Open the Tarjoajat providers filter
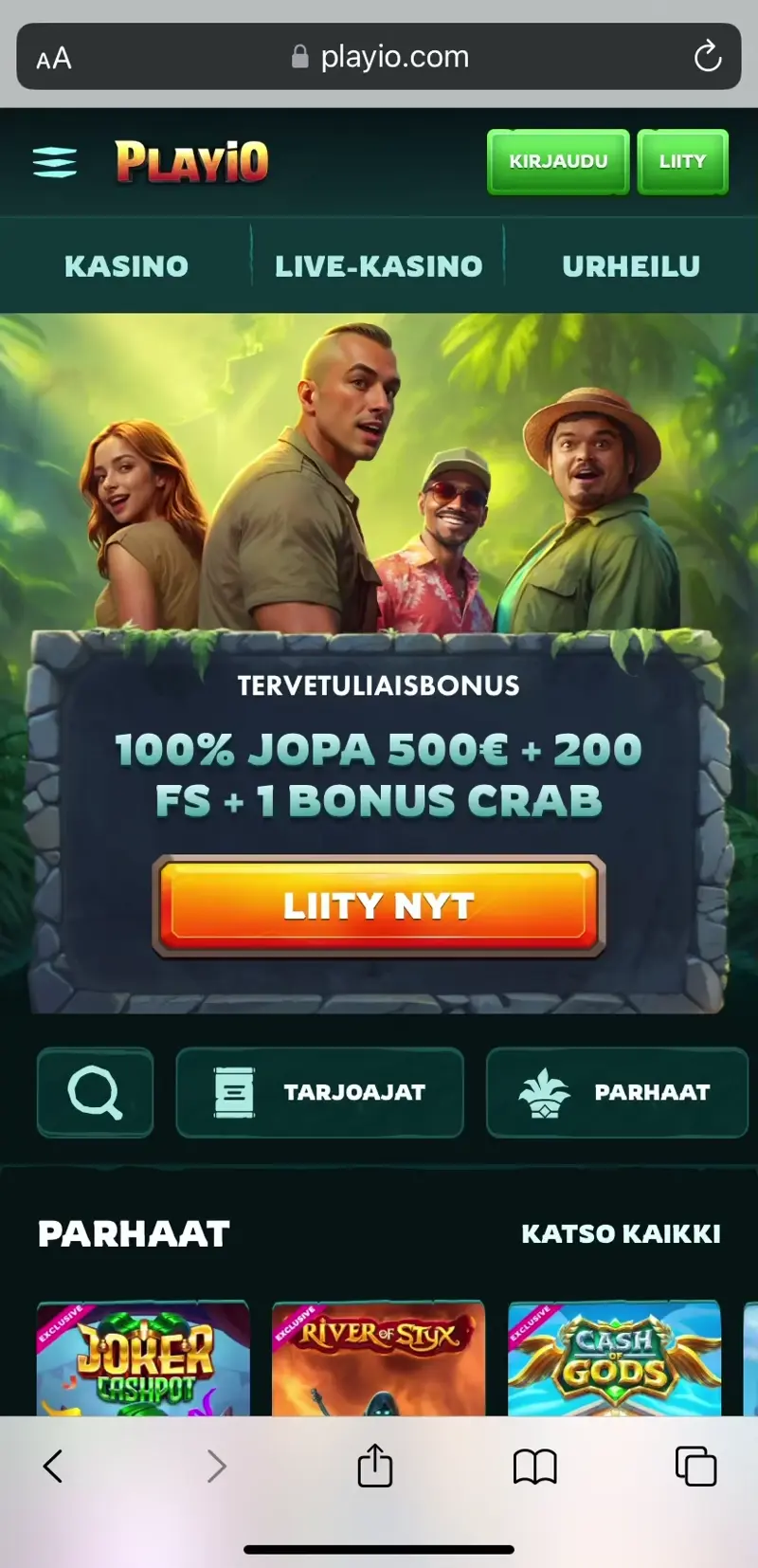The image size is (758, 1568). 320,1092
